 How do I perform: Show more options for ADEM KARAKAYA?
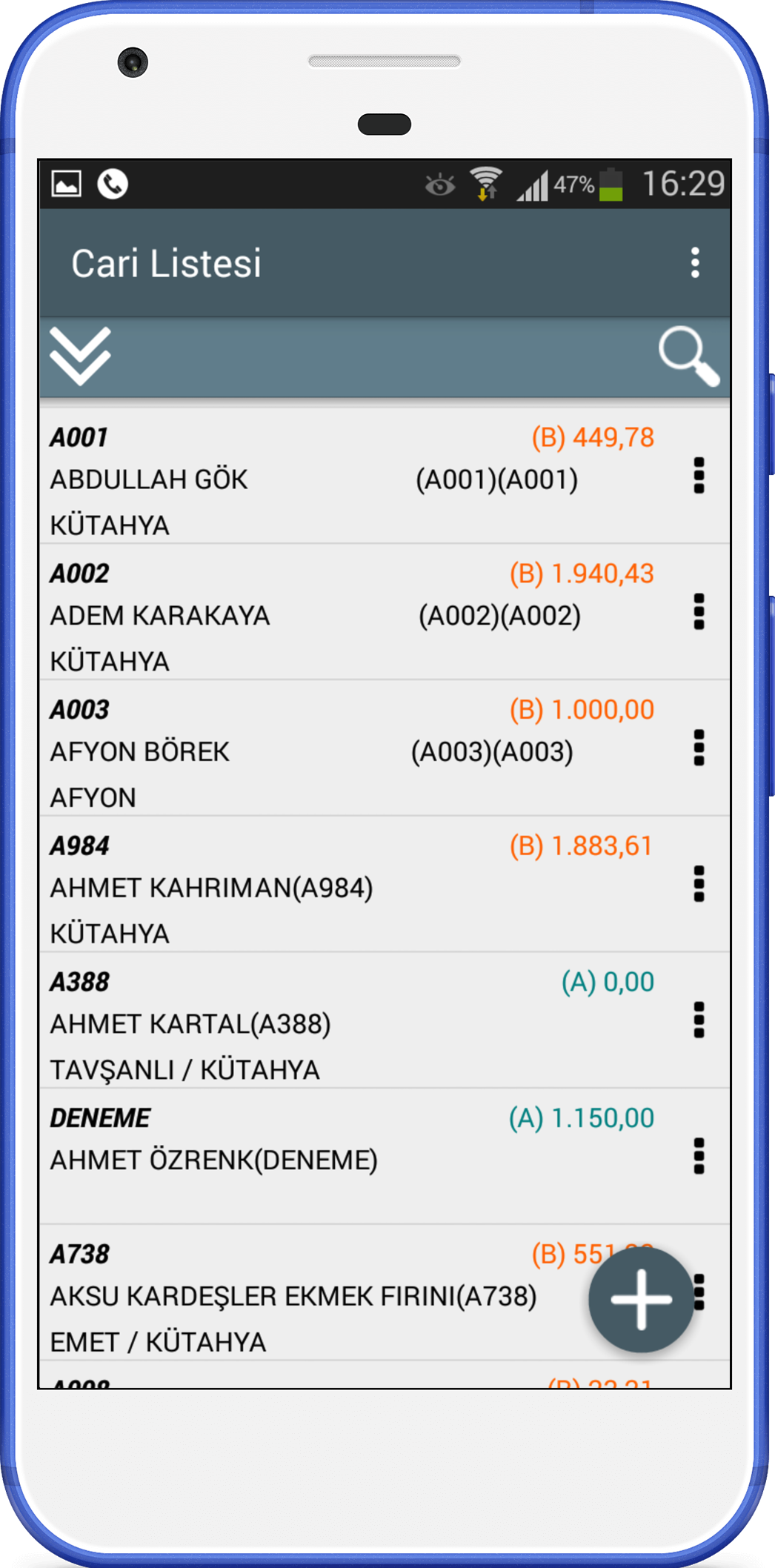click(699, 612)
